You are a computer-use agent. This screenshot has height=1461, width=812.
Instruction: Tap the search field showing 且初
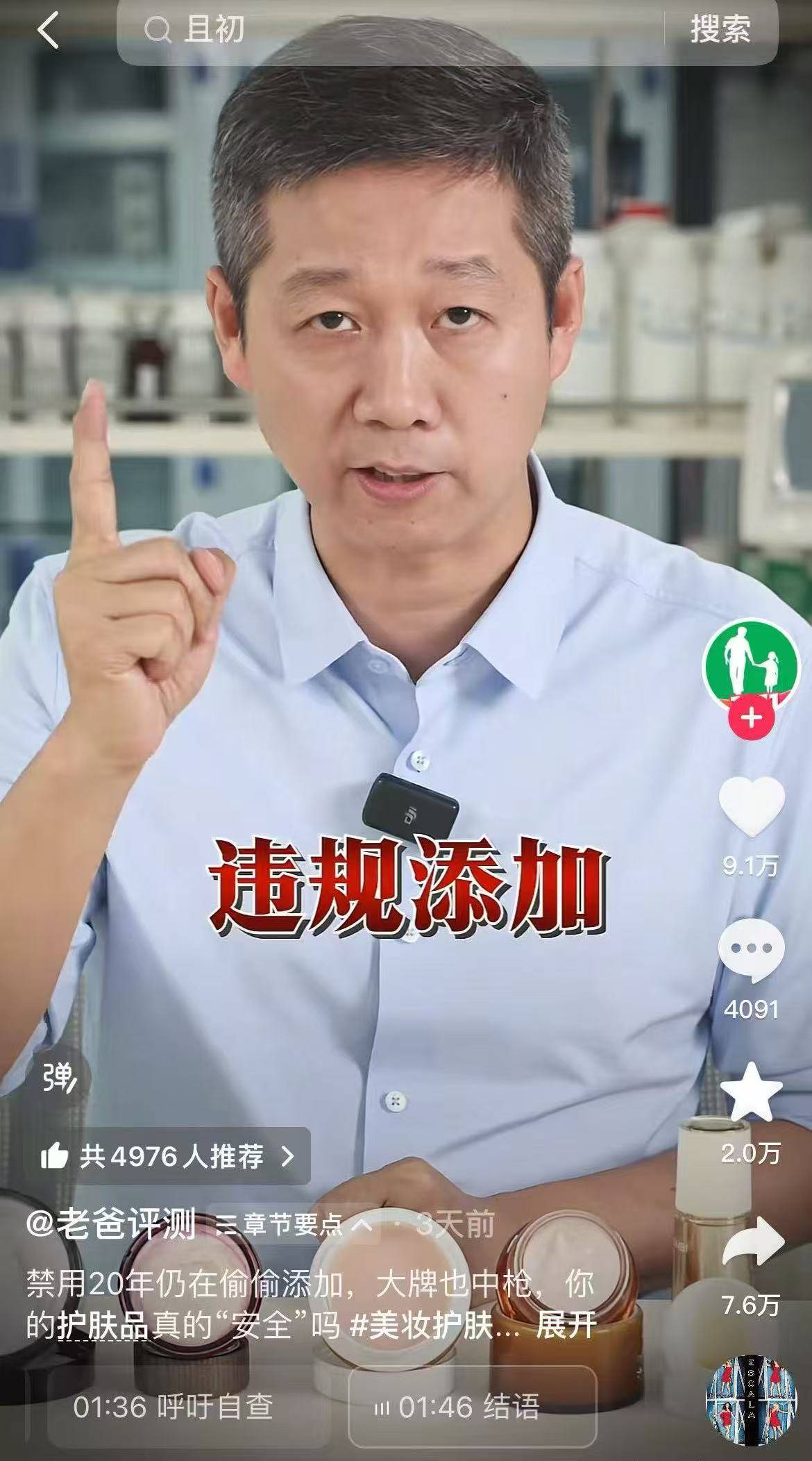tap(389, 31)
